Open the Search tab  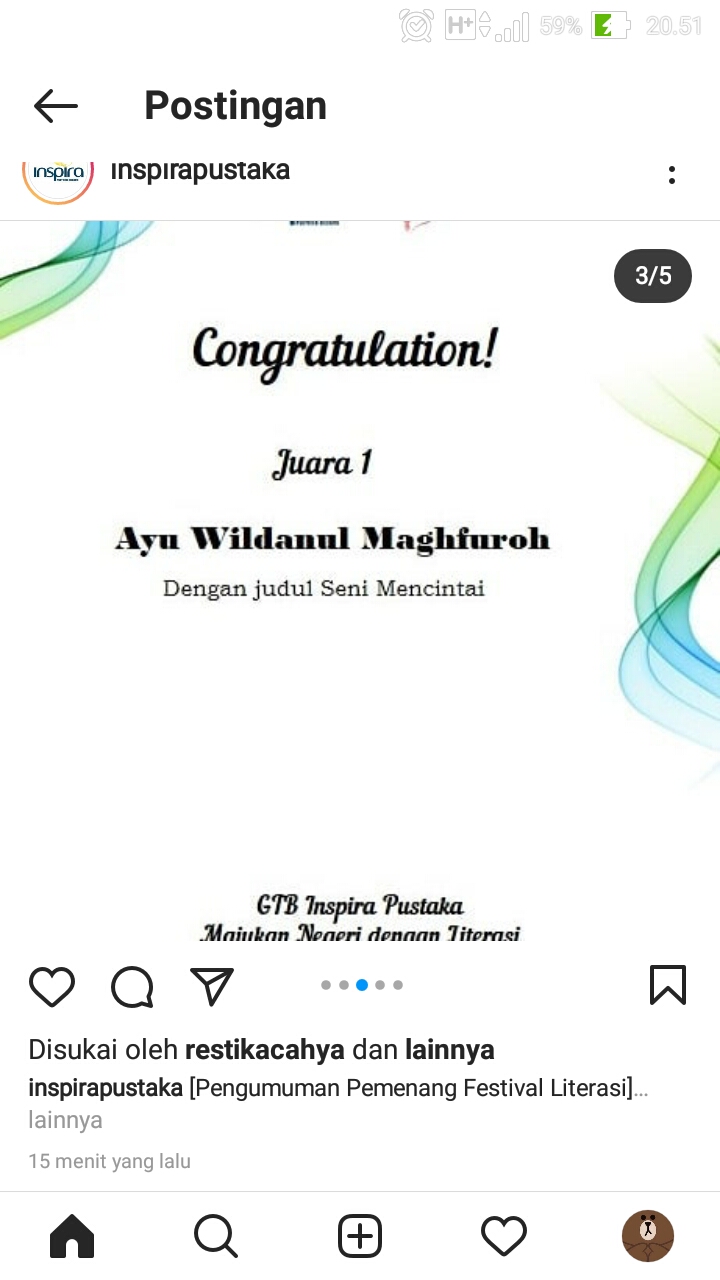(x=216, y=1237)
